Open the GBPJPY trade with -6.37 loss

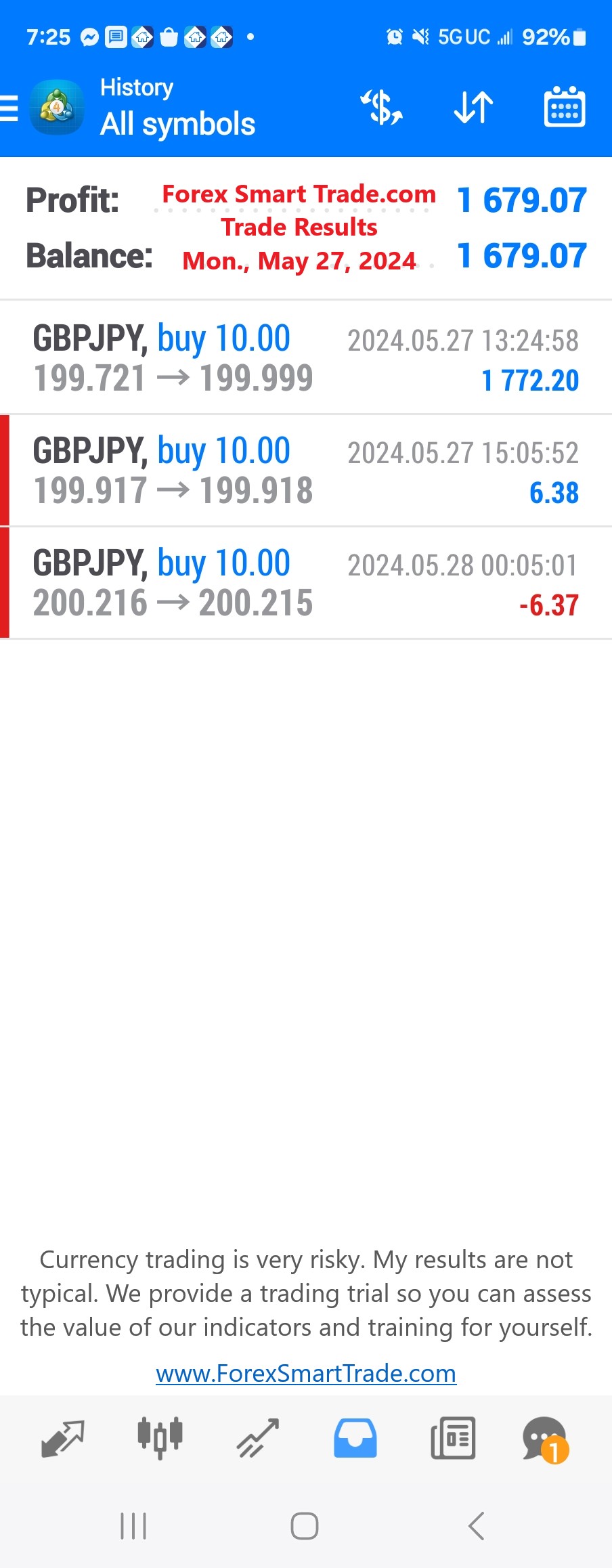[306, 583]
